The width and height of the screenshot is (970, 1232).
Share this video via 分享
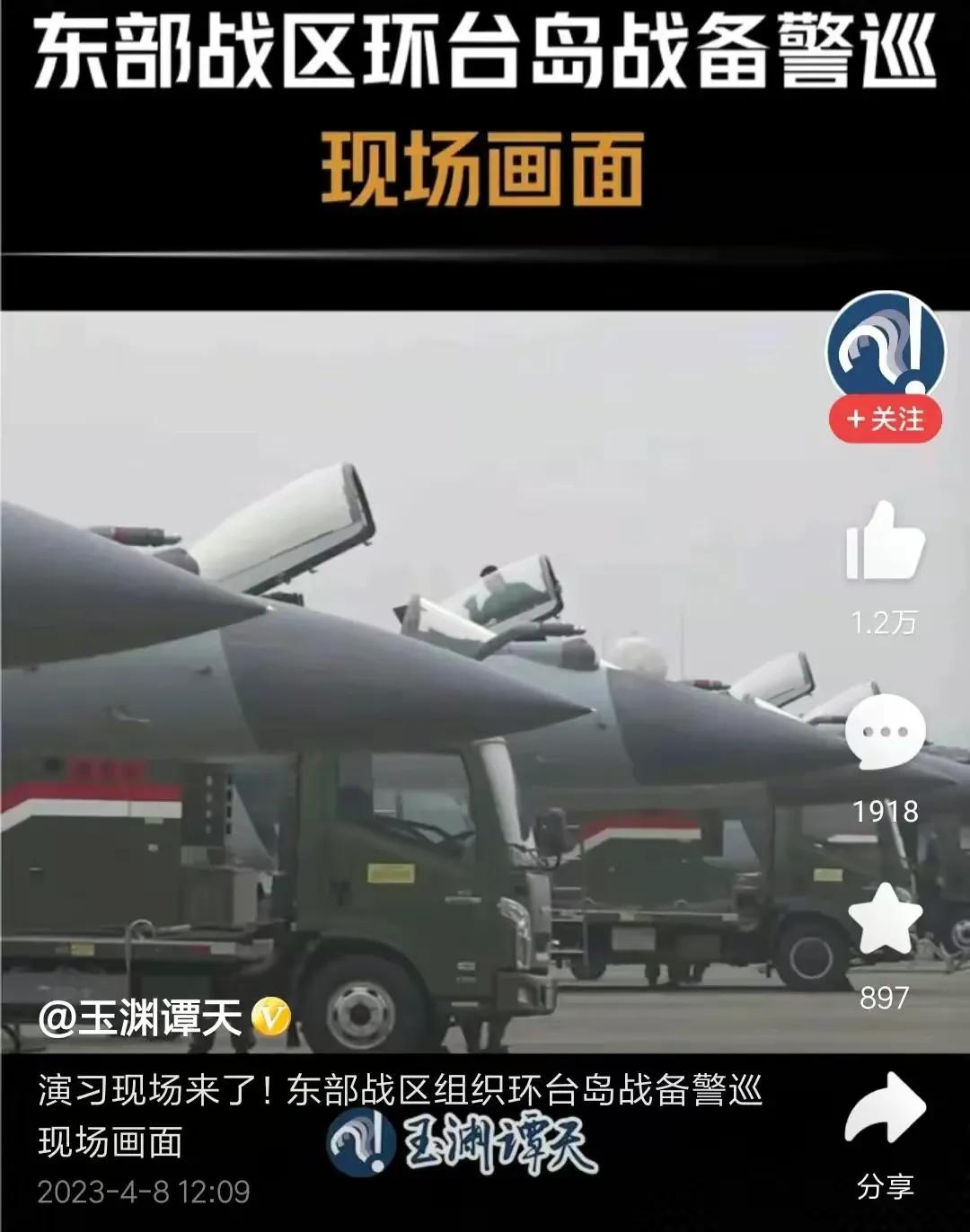coord(885,1112)
